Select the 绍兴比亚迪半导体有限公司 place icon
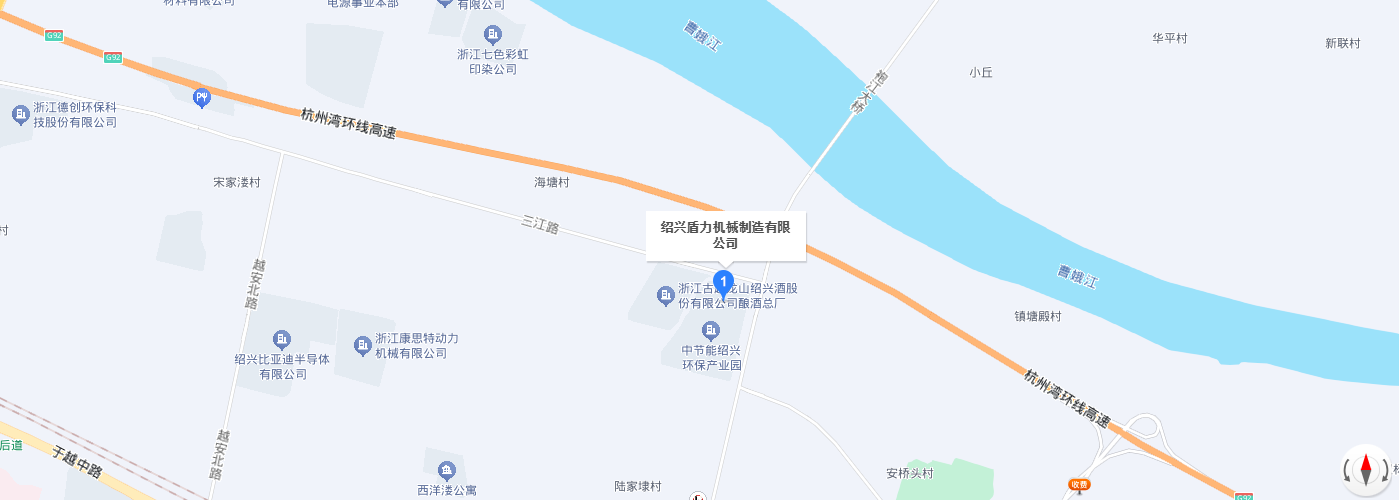 283,339
